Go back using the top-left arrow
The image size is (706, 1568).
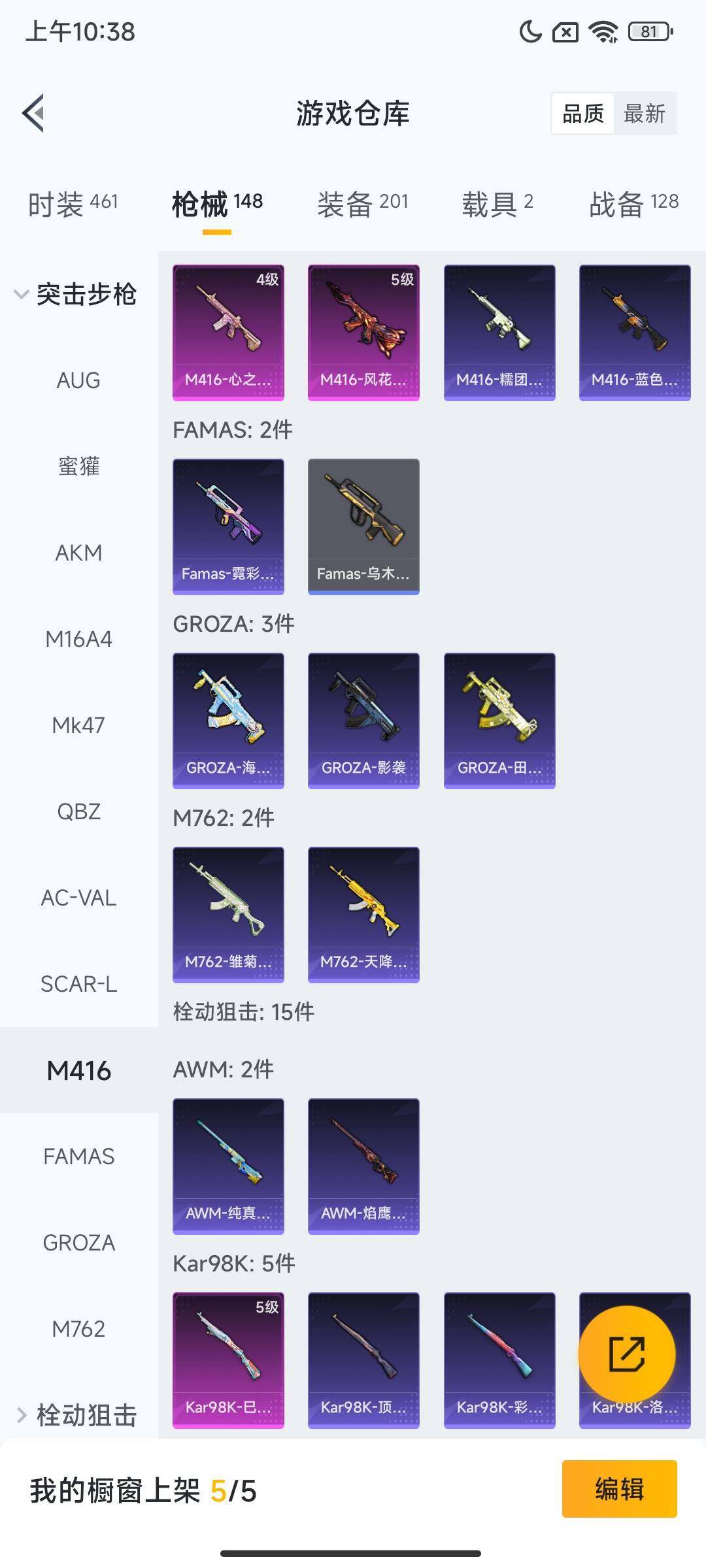[x=34, y=113]
